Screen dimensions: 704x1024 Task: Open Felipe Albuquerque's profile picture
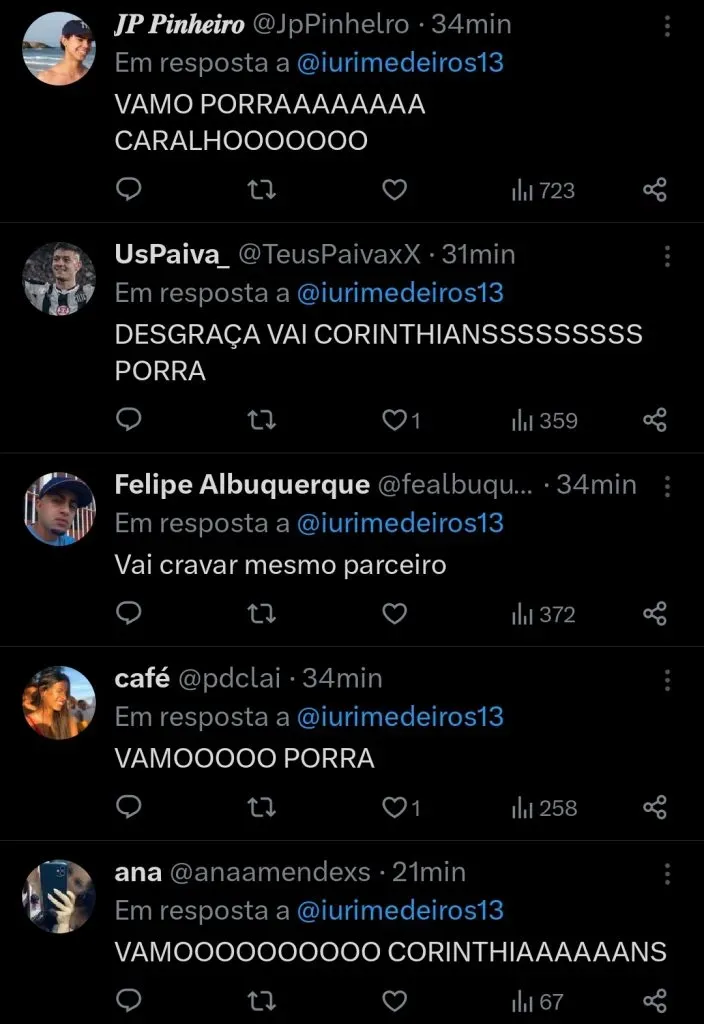click(x=59, y=509)
